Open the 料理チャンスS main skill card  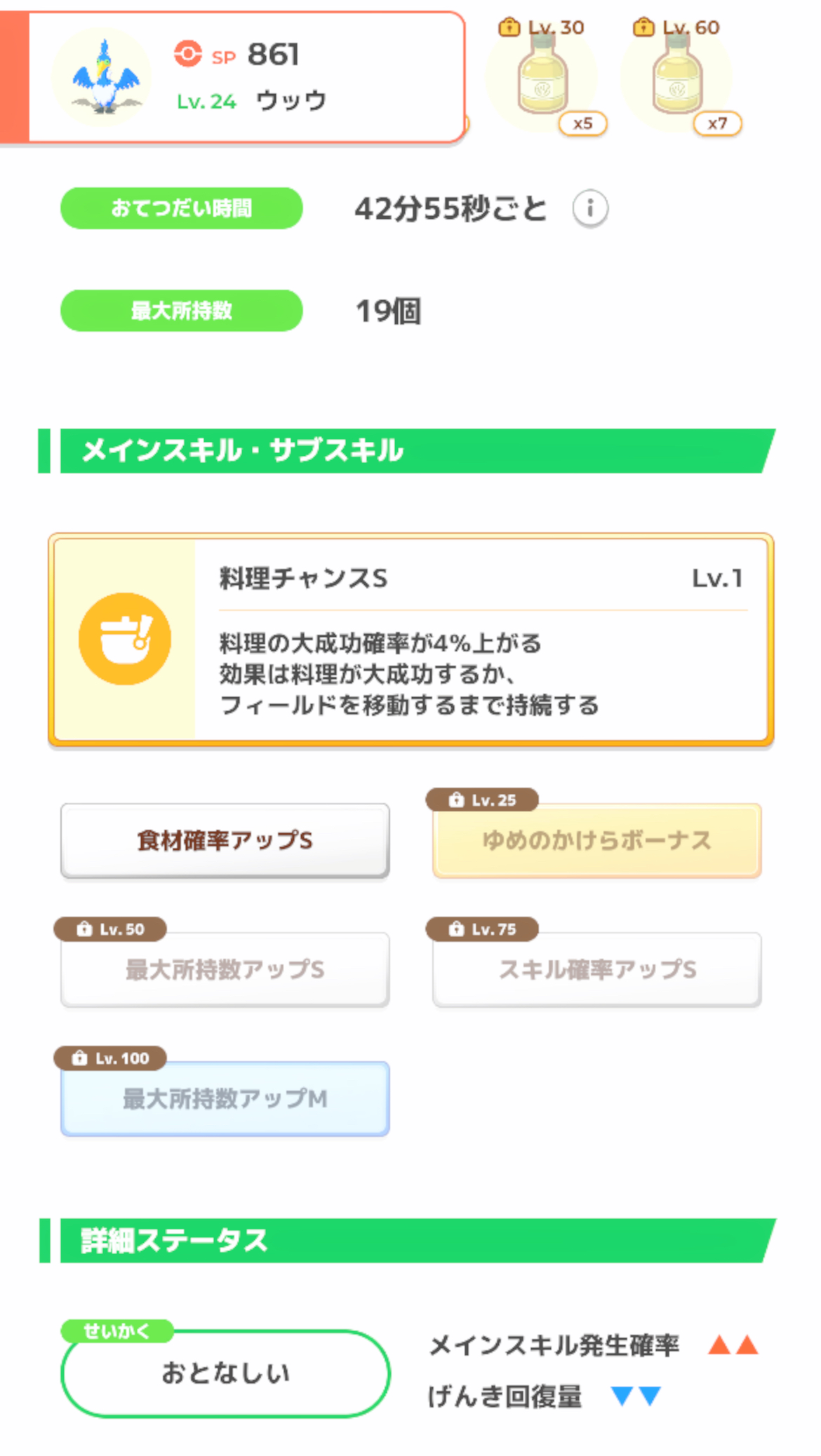click(x=410, y=639)
